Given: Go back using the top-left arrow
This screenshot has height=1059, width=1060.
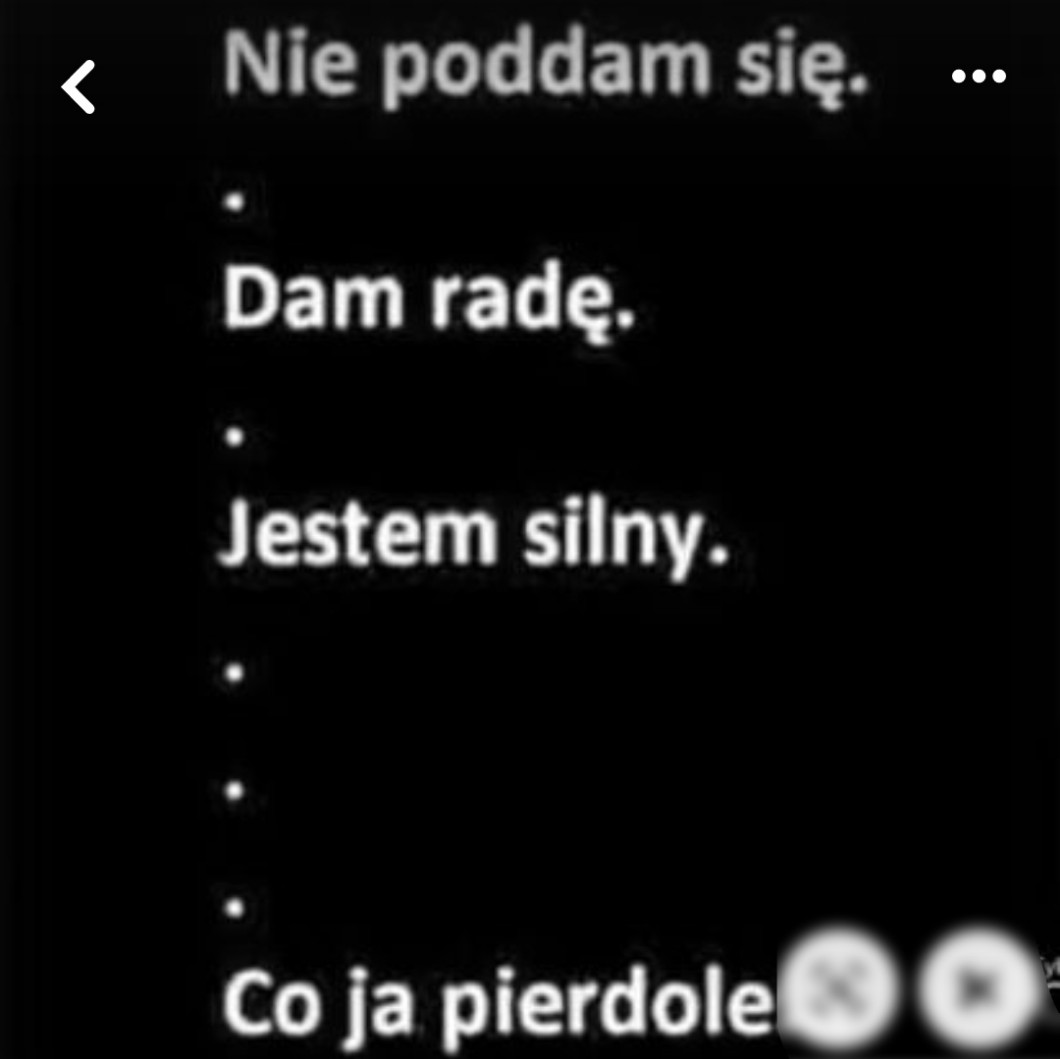Looking at the screenshot, I should [78, 87].
